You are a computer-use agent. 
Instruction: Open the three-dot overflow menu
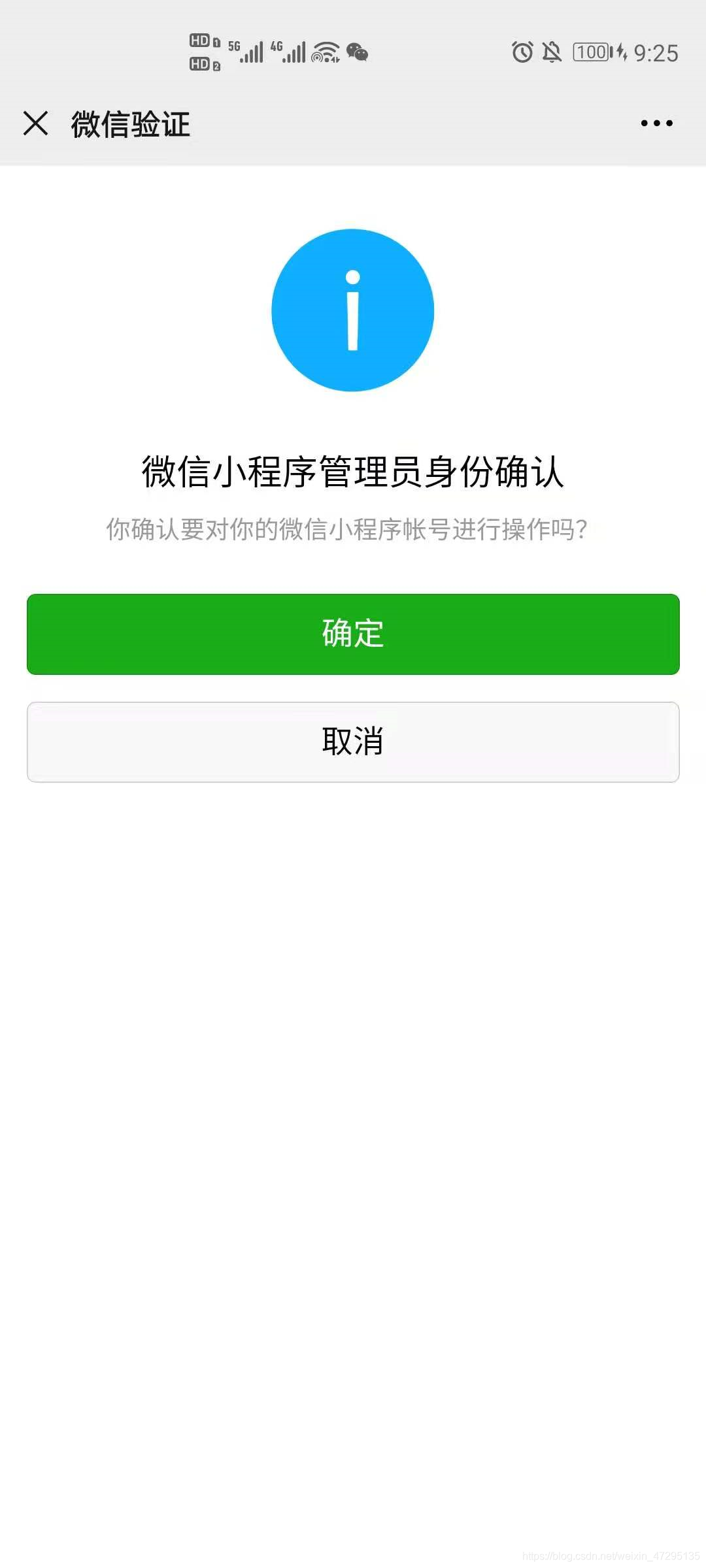(x=656, y=123)
